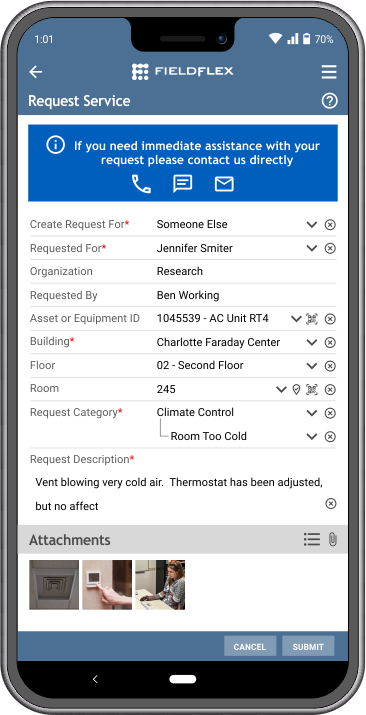Expand the Building dropdown
Image resolution: width=366 pixels, height=715 pixels.
[312, 342]
